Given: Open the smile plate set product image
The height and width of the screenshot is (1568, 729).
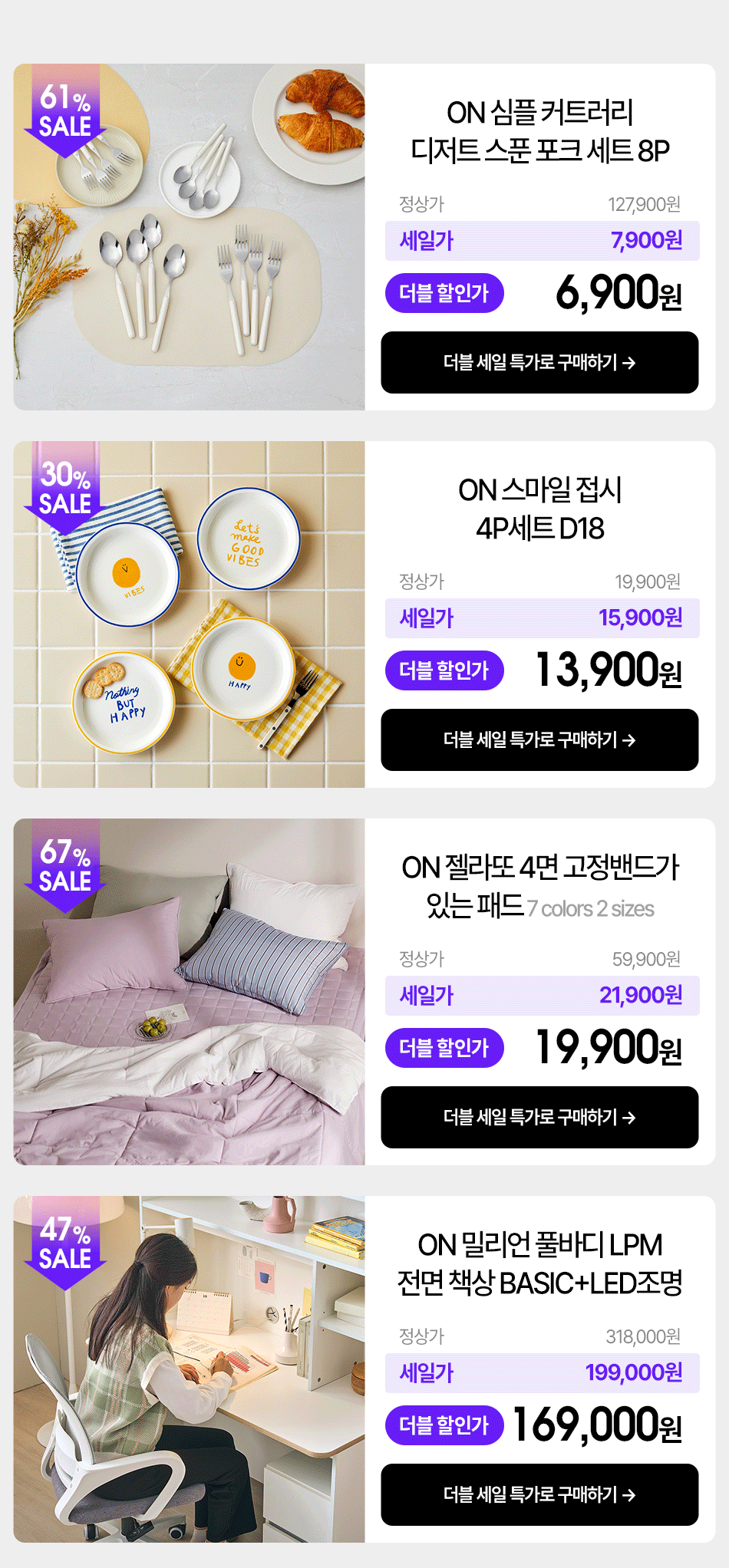Looking at the screenshot, I should (x=189, y=614).
